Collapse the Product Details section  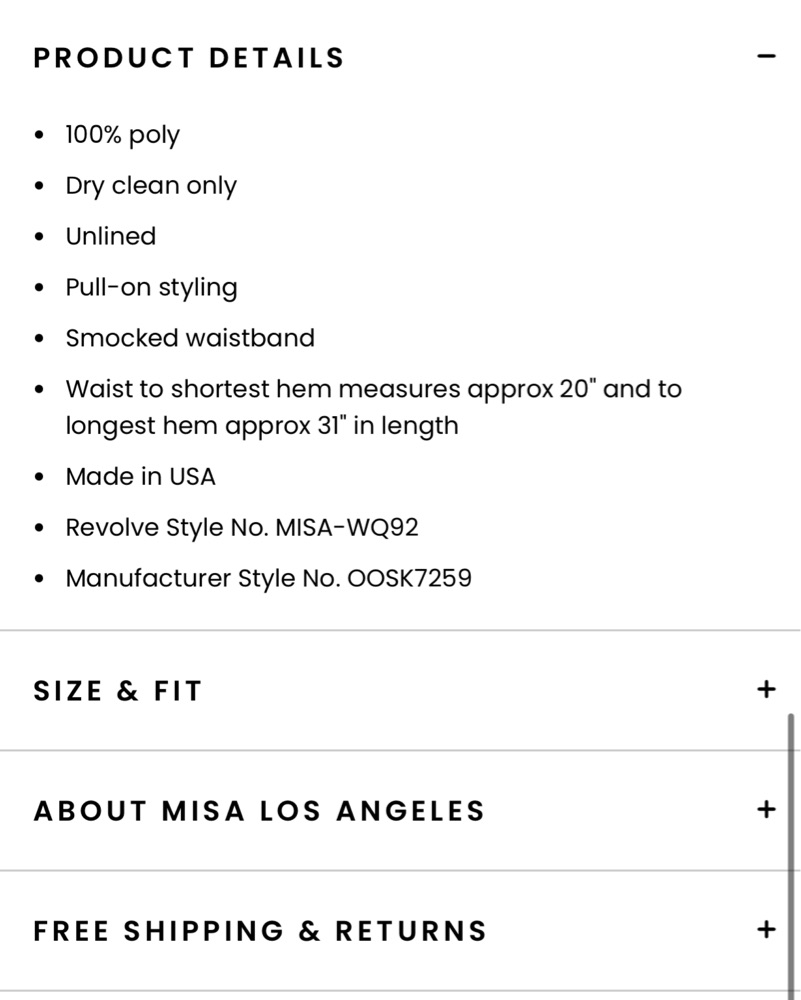point(766,57)
